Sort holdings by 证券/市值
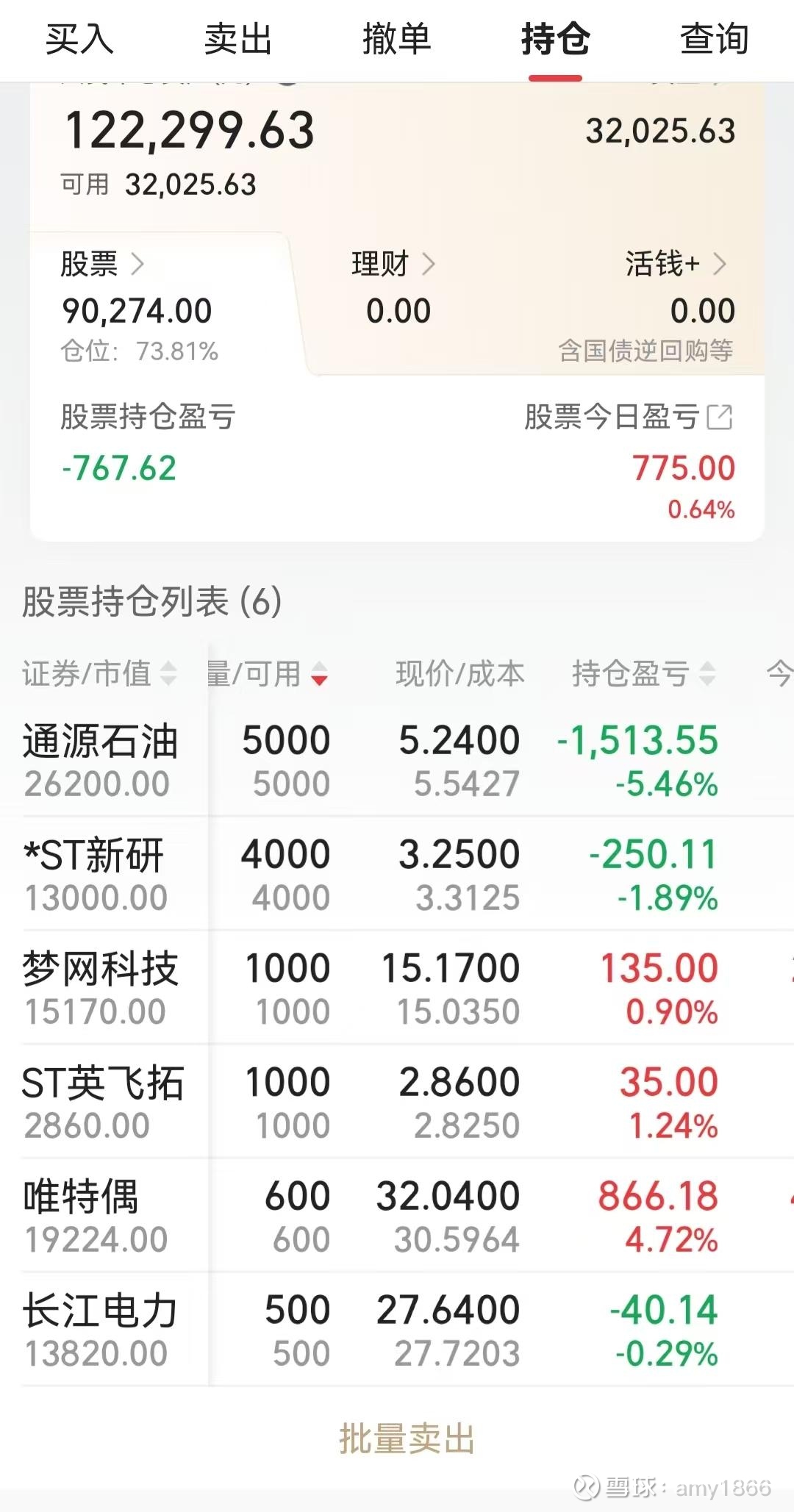This screenshot has width=794, height=1512. [100, 673]
